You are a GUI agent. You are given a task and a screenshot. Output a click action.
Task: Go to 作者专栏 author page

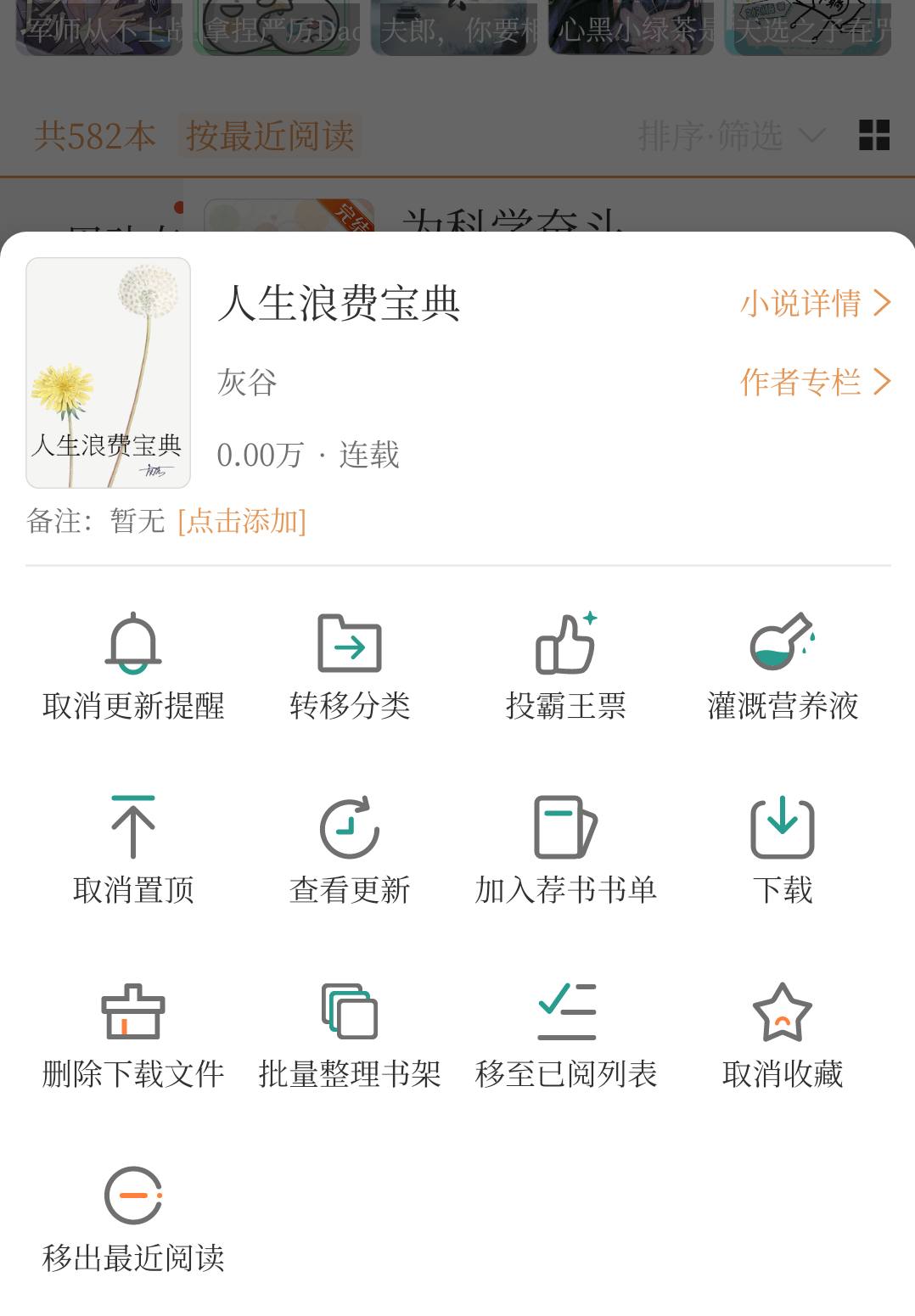point(814,382)
